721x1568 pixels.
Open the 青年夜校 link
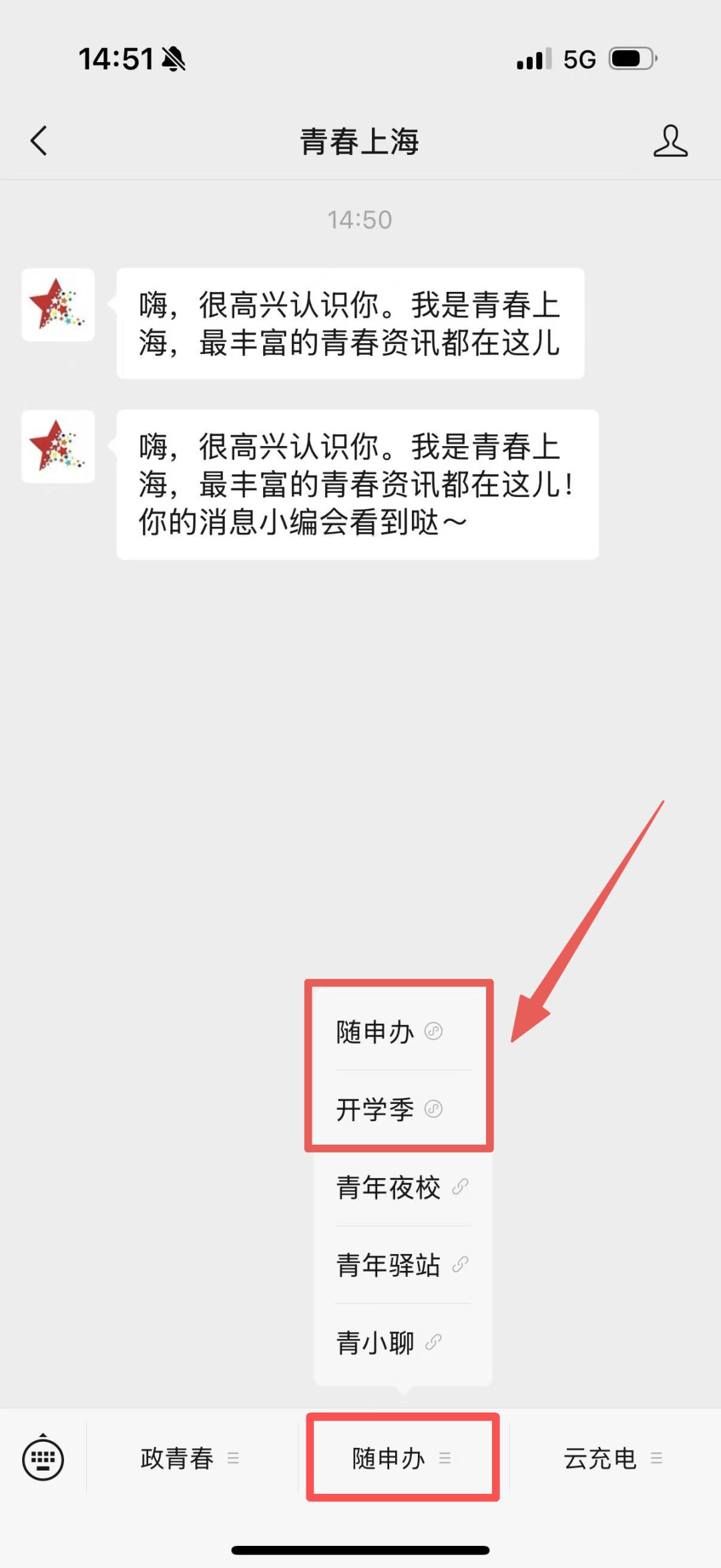click(402, 1187)
